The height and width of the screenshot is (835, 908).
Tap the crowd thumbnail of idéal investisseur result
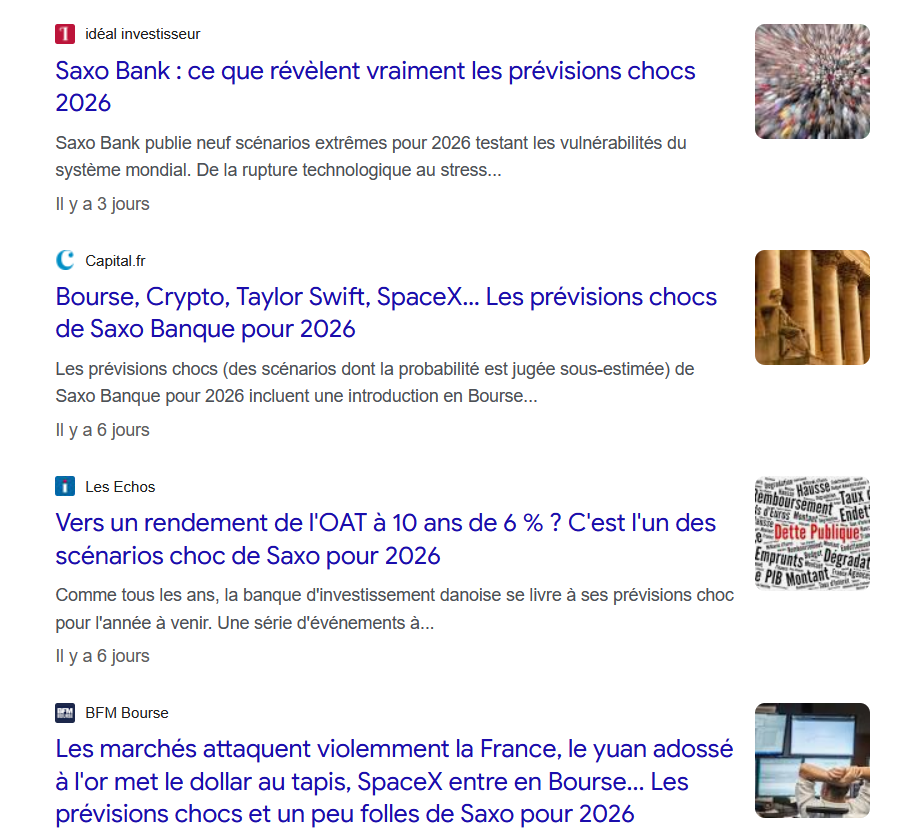pyautogui.click(x=812, y=82)
